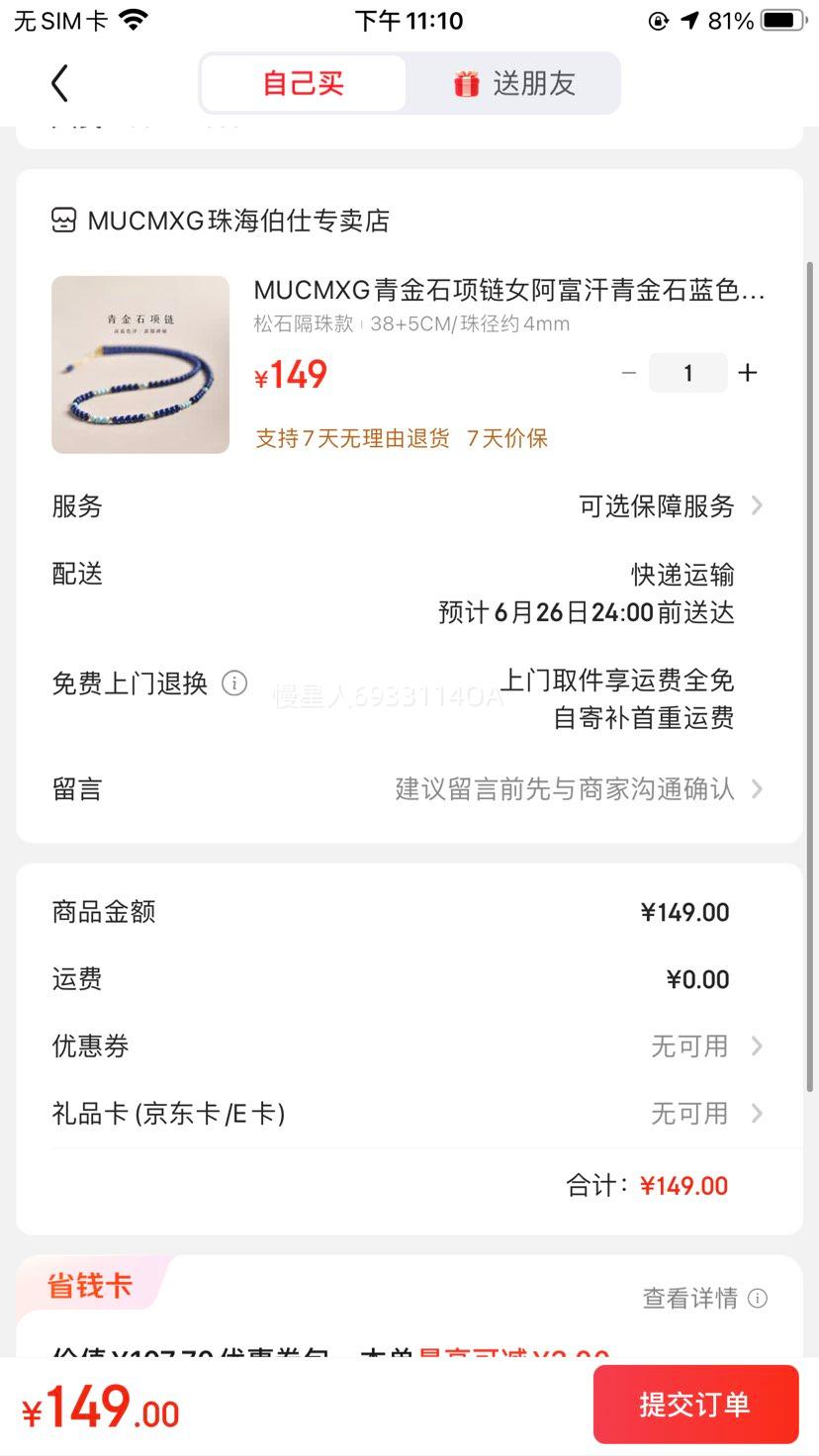Open the 优惠券 coupon row

point(705,1046)
